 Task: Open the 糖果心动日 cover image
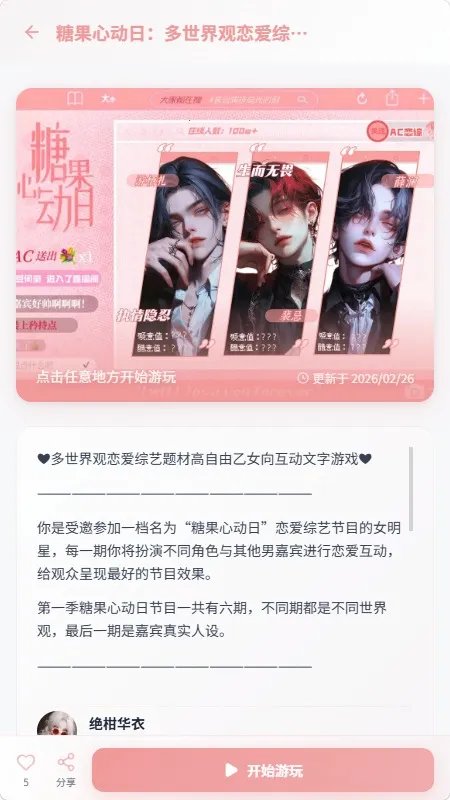[x=225, y=245]
